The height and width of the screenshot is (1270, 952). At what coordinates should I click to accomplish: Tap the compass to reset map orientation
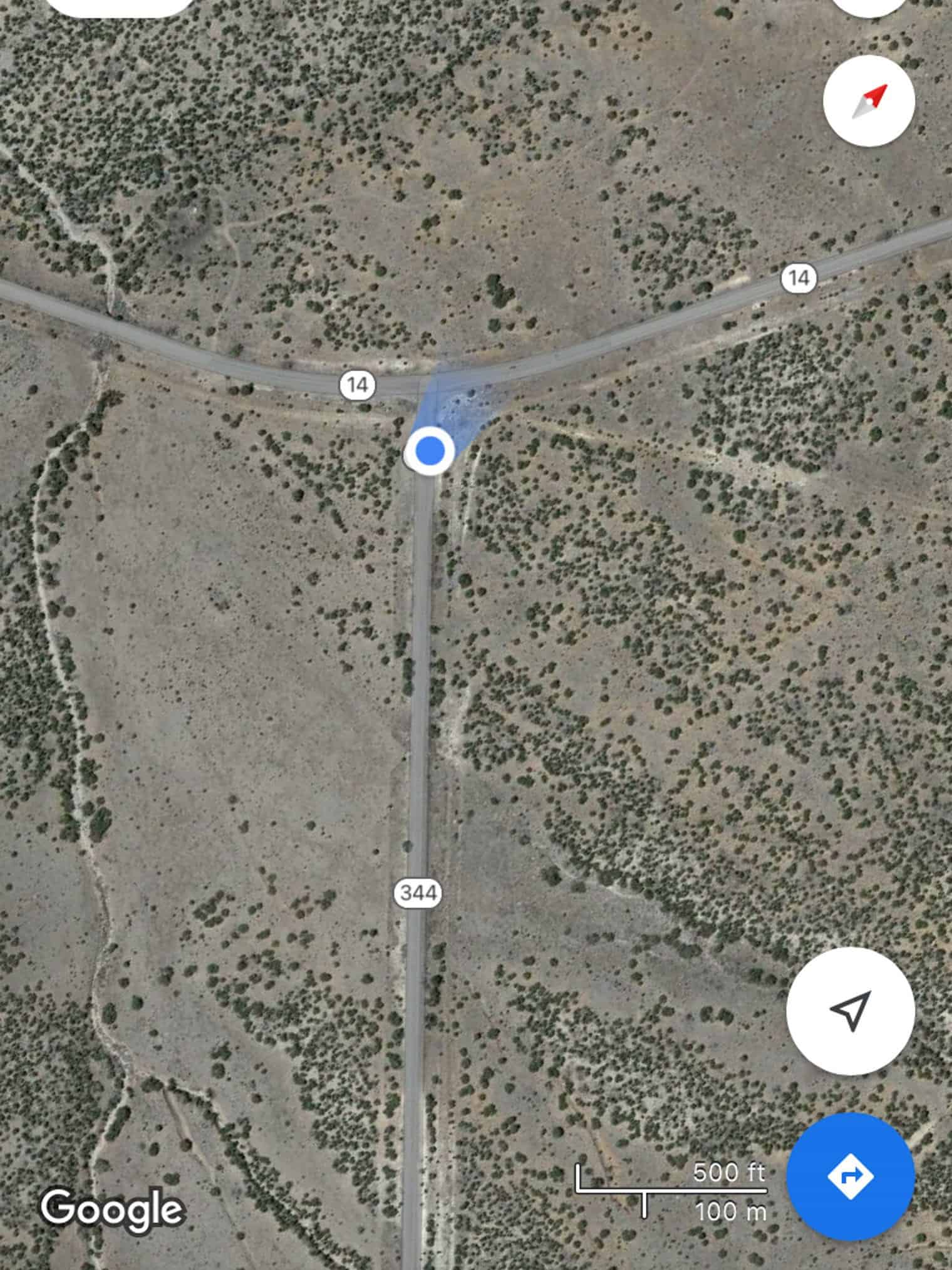pyautogui.click(x=869, y=101)
